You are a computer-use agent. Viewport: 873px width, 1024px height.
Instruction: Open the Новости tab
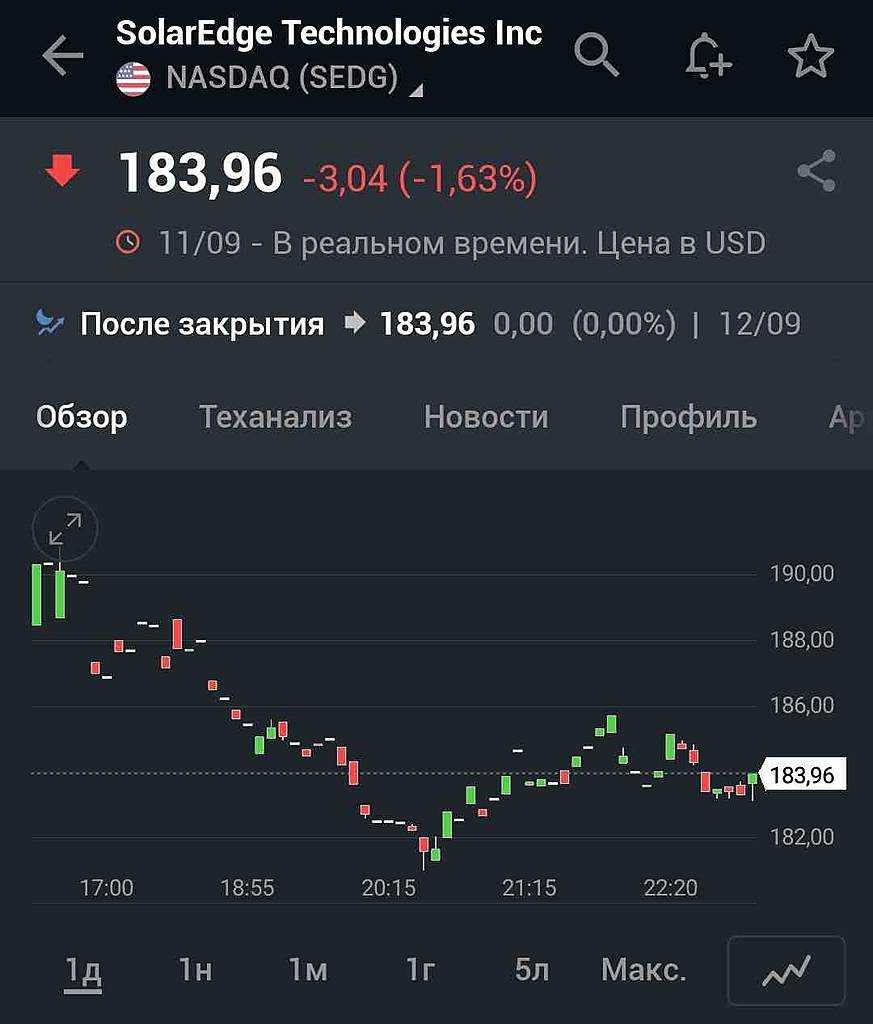[486, 417]
